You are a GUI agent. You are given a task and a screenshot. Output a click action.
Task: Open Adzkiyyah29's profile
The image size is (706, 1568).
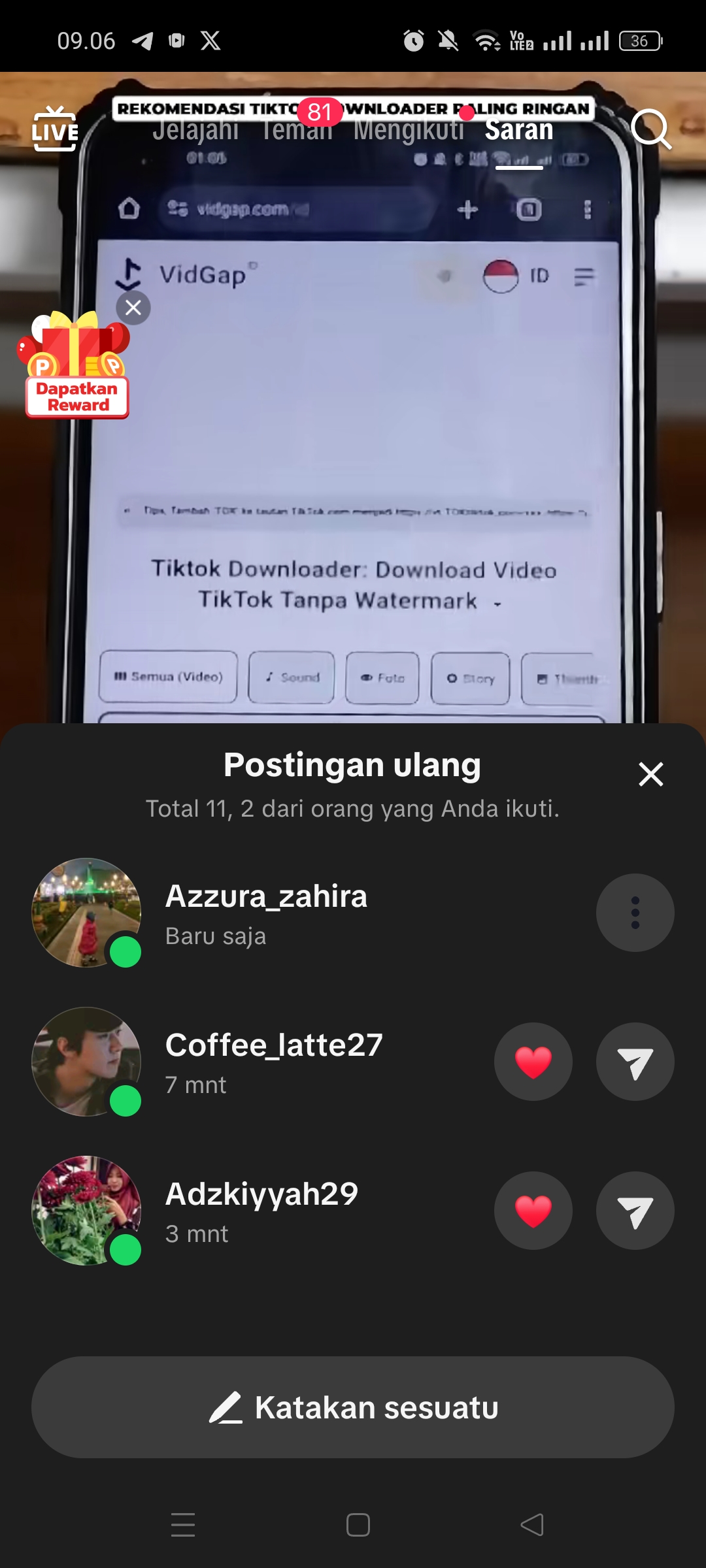point(86,1211)
